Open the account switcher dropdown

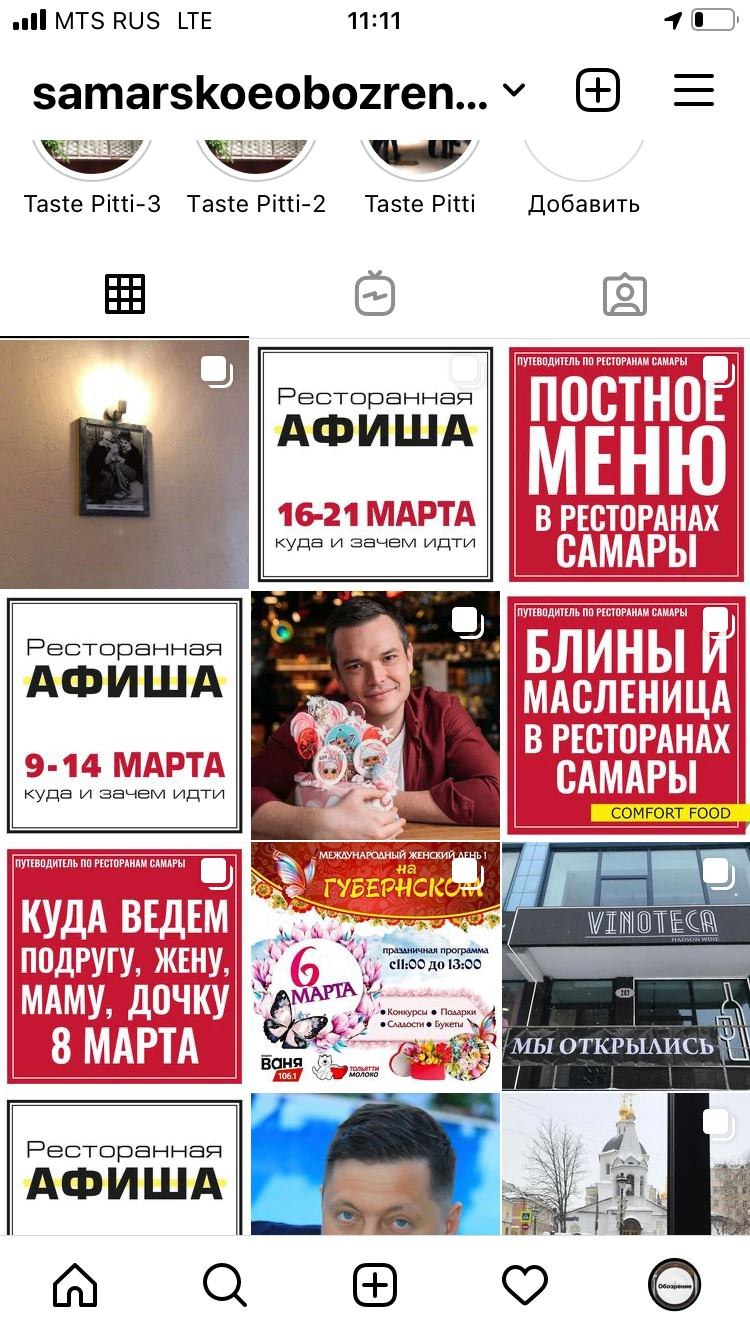[514, 92]
